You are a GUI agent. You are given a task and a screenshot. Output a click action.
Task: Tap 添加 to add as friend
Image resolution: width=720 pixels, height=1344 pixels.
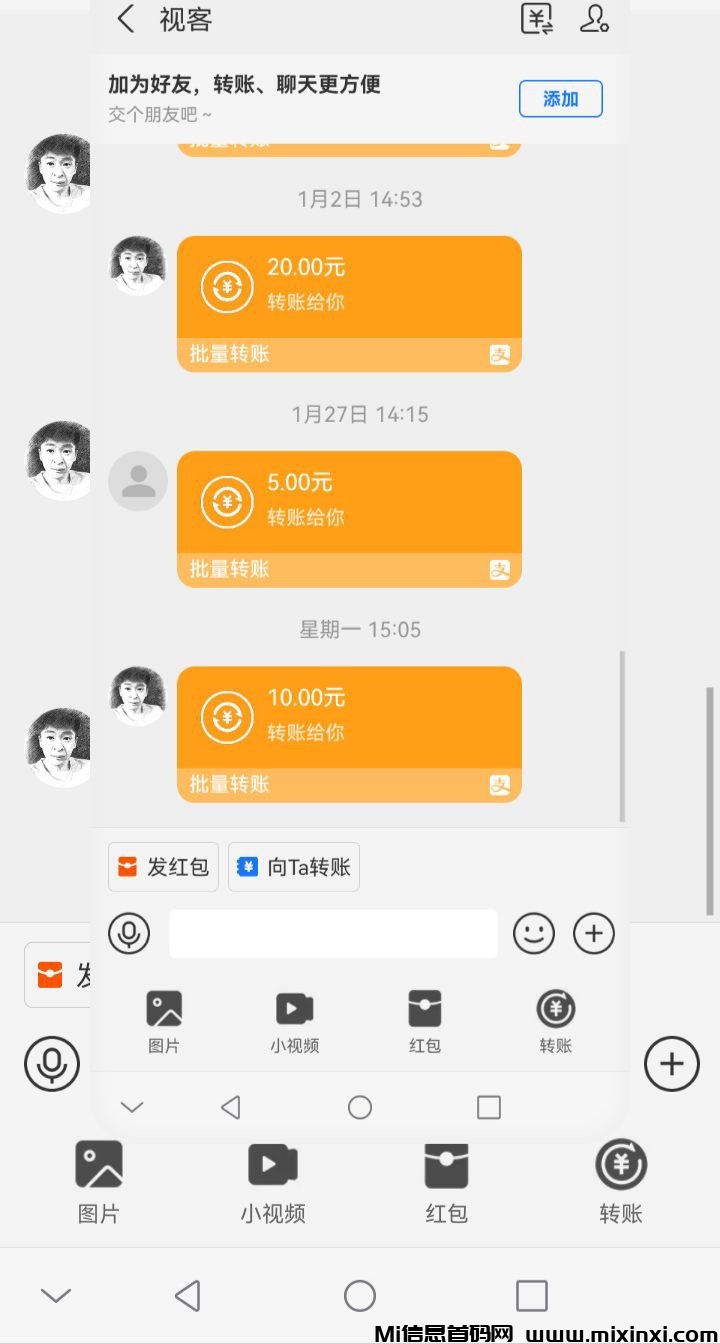tap(560, 99)
